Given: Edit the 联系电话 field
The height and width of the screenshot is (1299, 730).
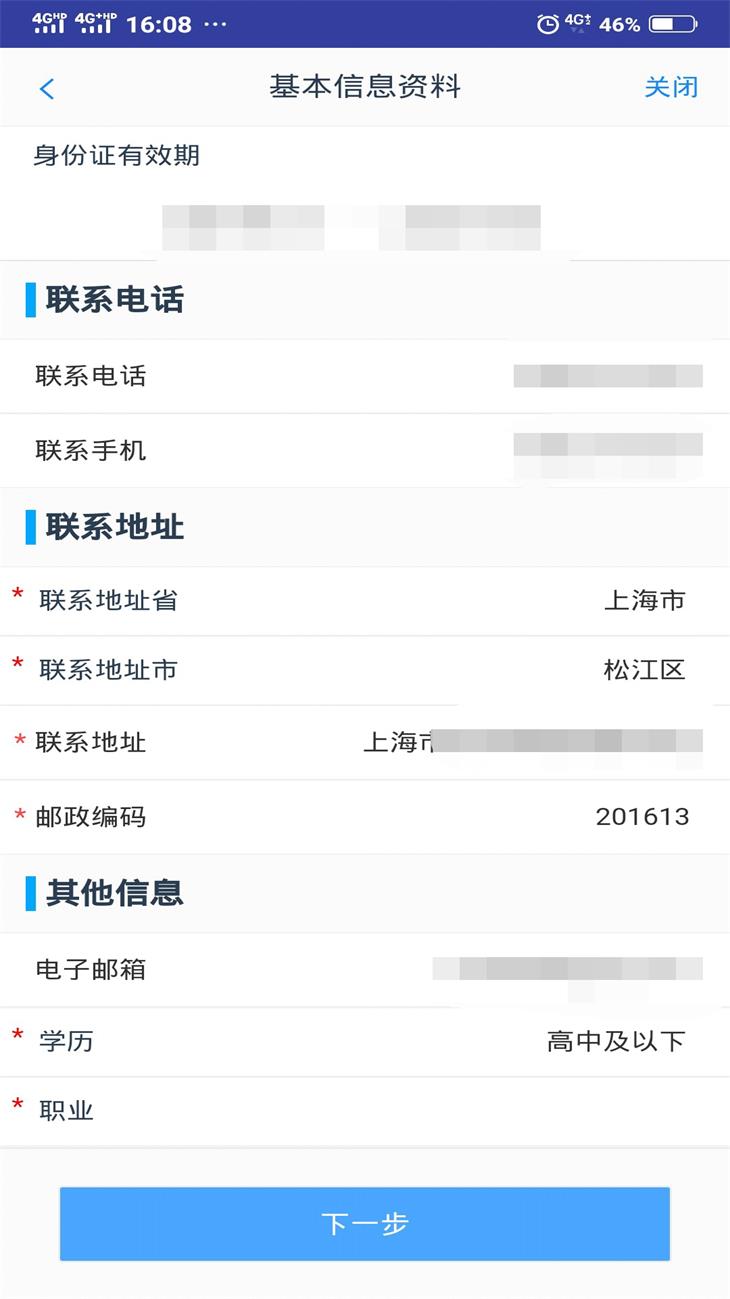Looking at the screenshot, I should [606, 376].
